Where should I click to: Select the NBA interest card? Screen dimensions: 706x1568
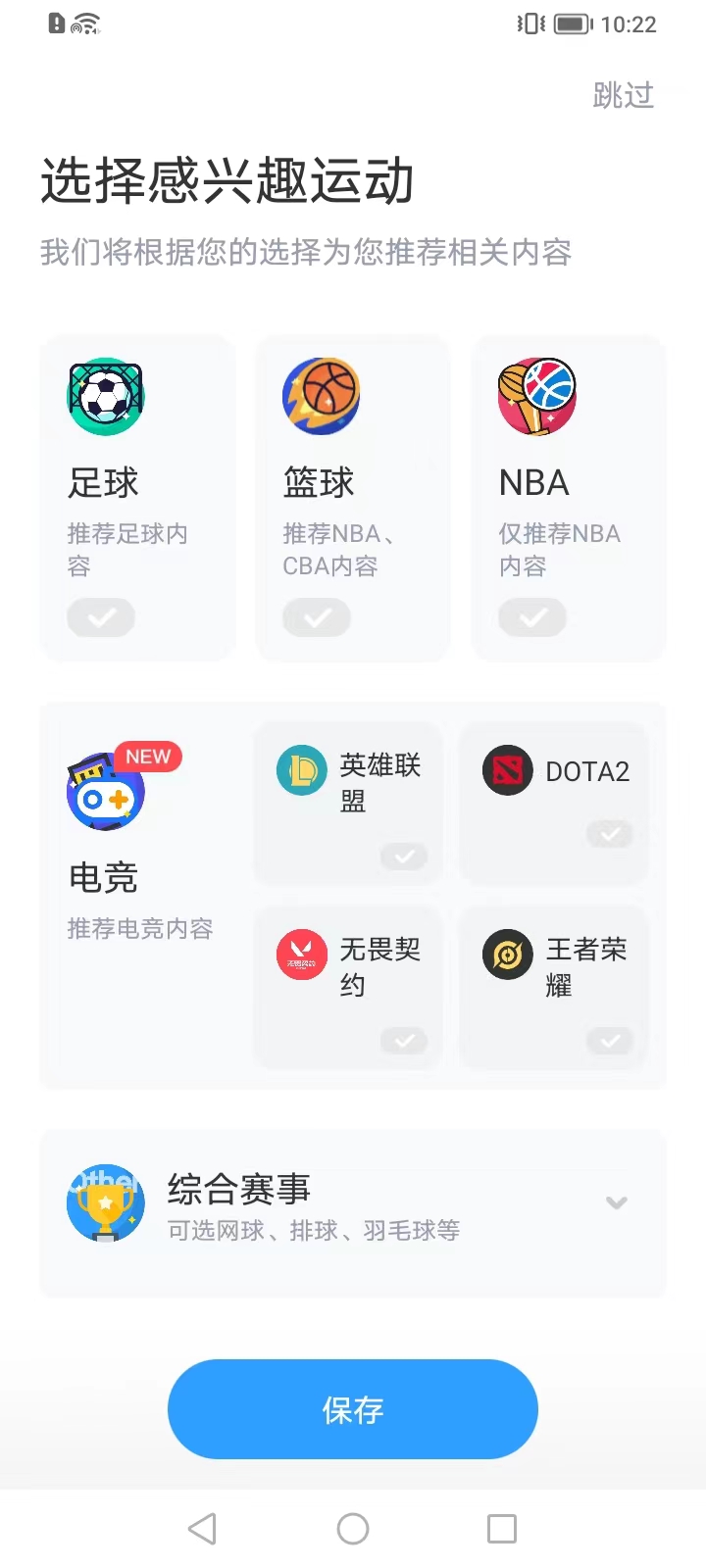(569, 498)
